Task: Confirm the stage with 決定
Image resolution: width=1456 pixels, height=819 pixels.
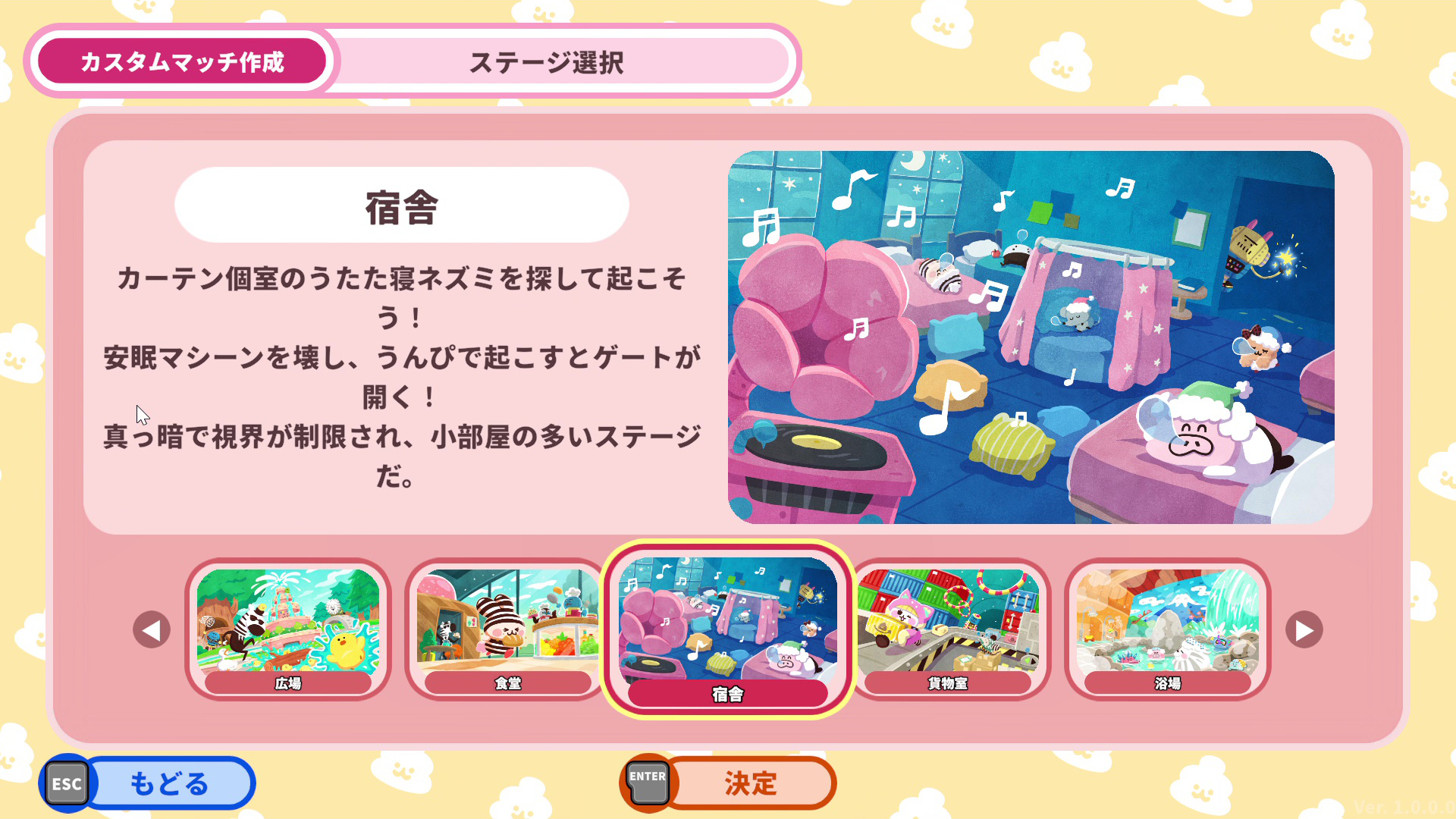Action: point(749,783)
